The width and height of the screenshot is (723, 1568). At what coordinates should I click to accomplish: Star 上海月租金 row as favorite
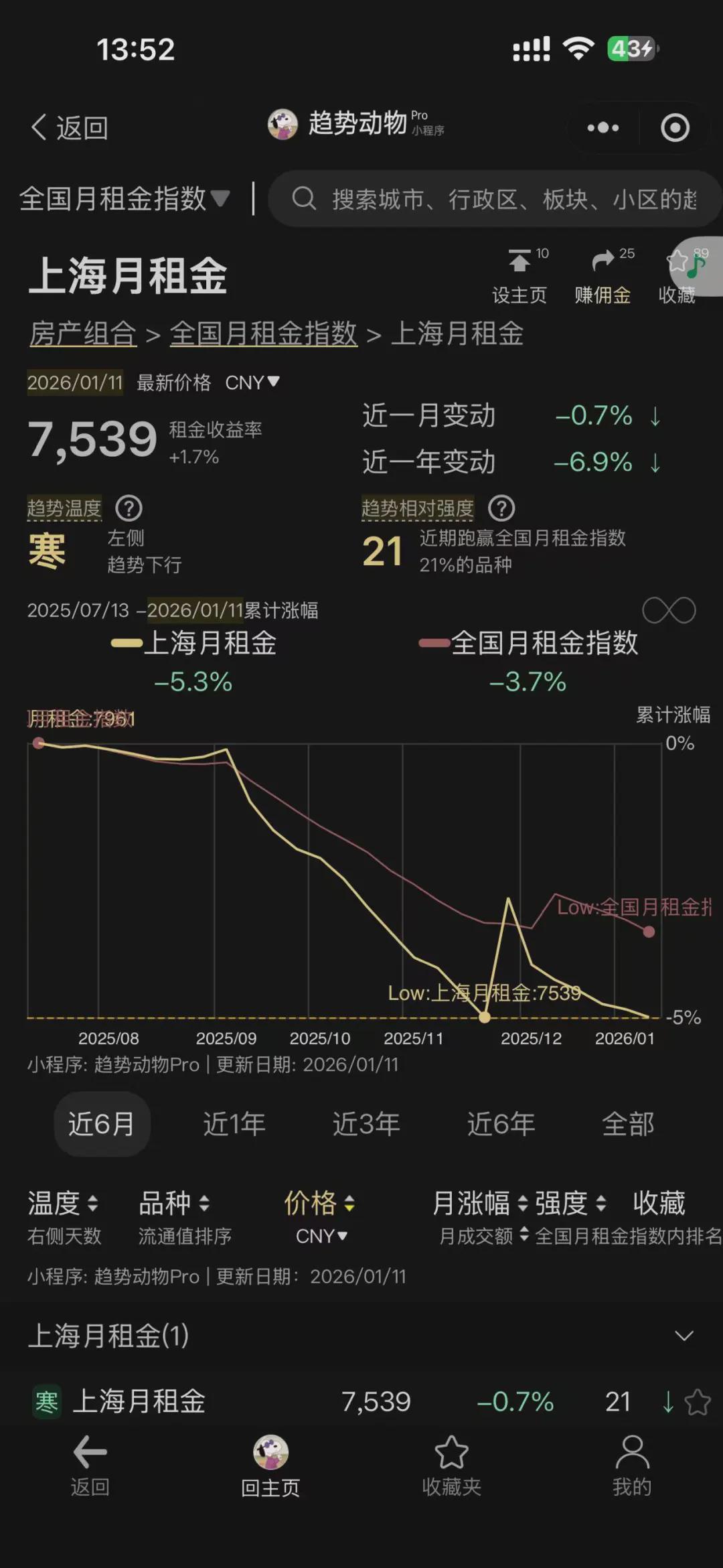(x=698, y=1402)
